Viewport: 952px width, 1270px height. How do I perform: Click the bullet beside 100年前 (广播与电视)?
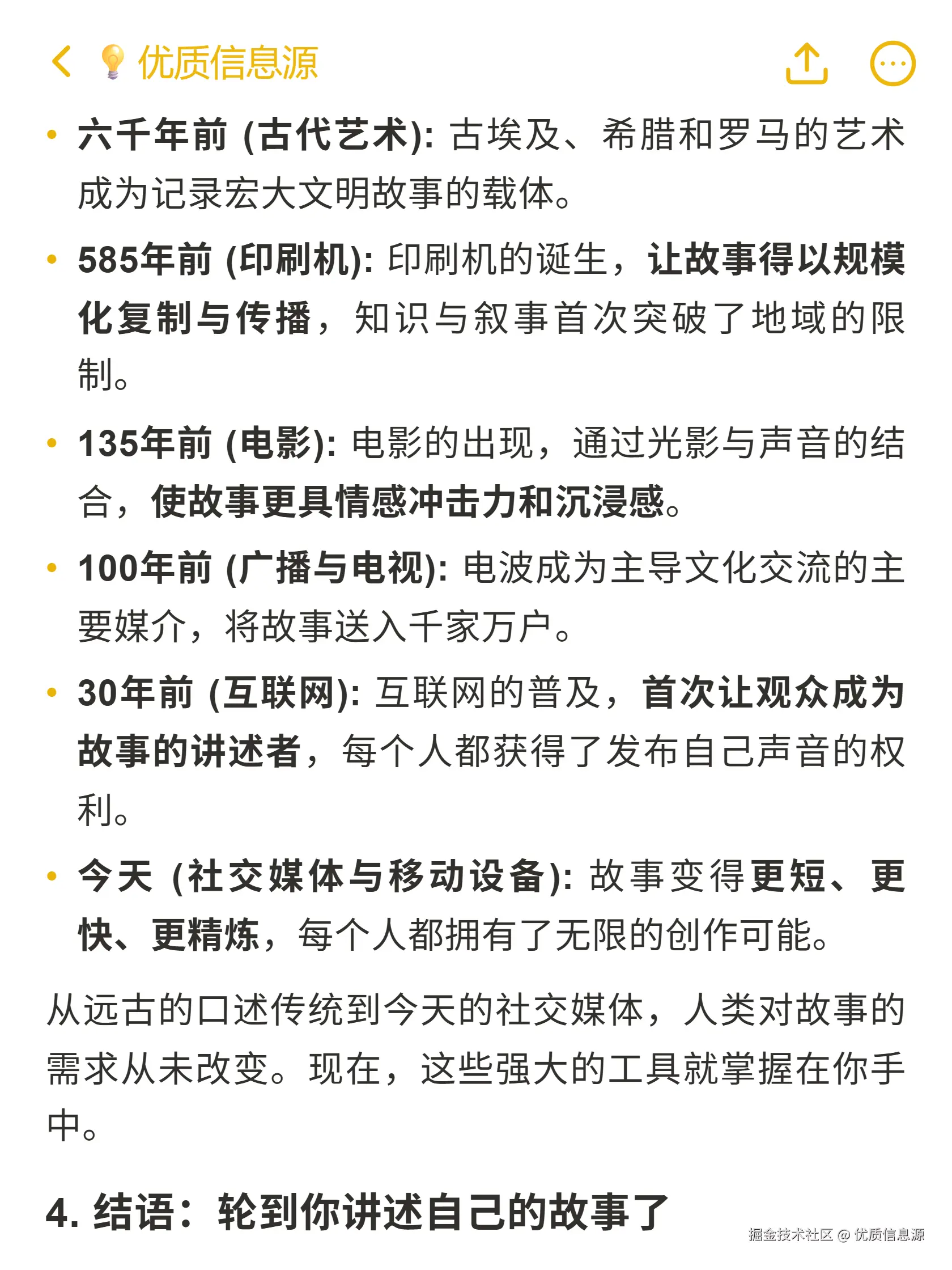53,568
